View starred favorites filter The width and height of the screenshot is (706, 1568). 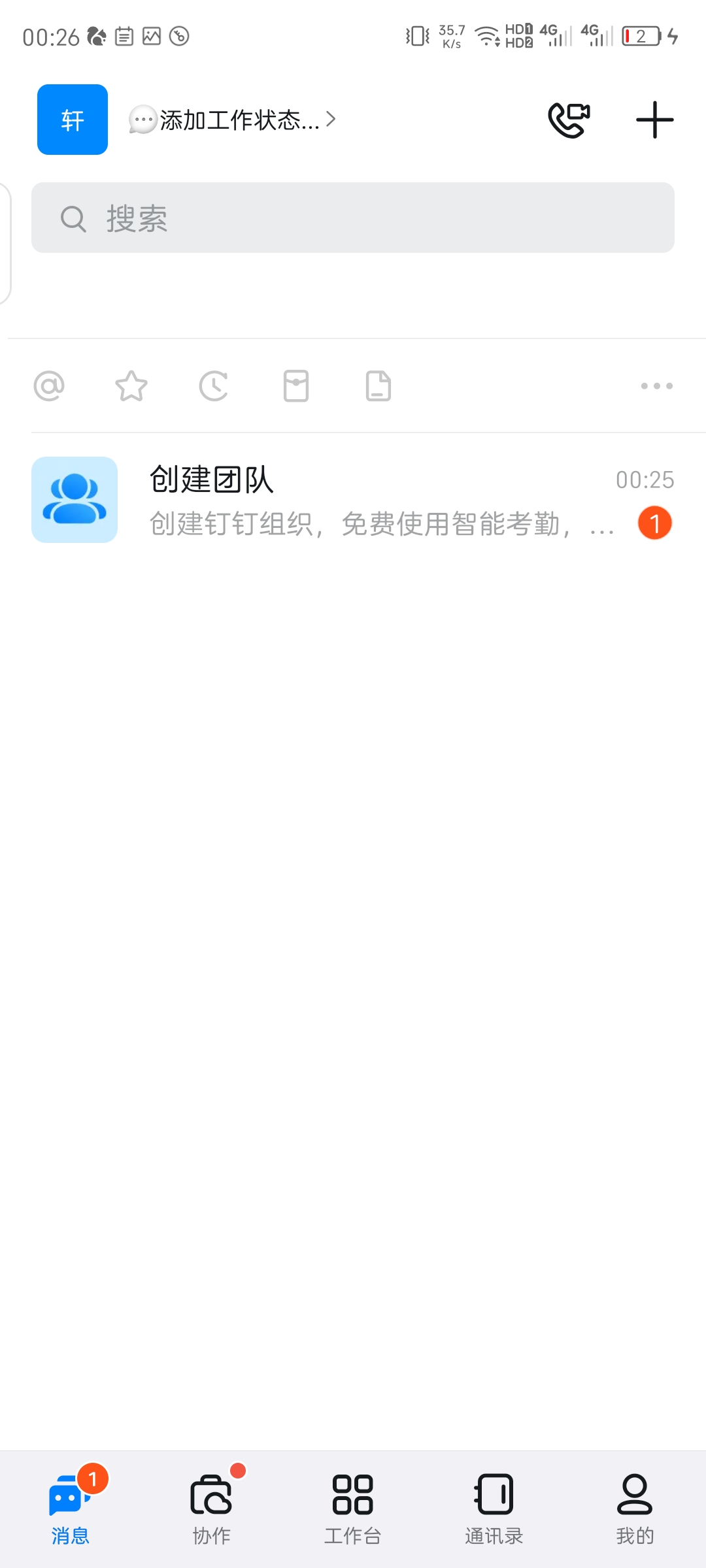click(131, 385)
